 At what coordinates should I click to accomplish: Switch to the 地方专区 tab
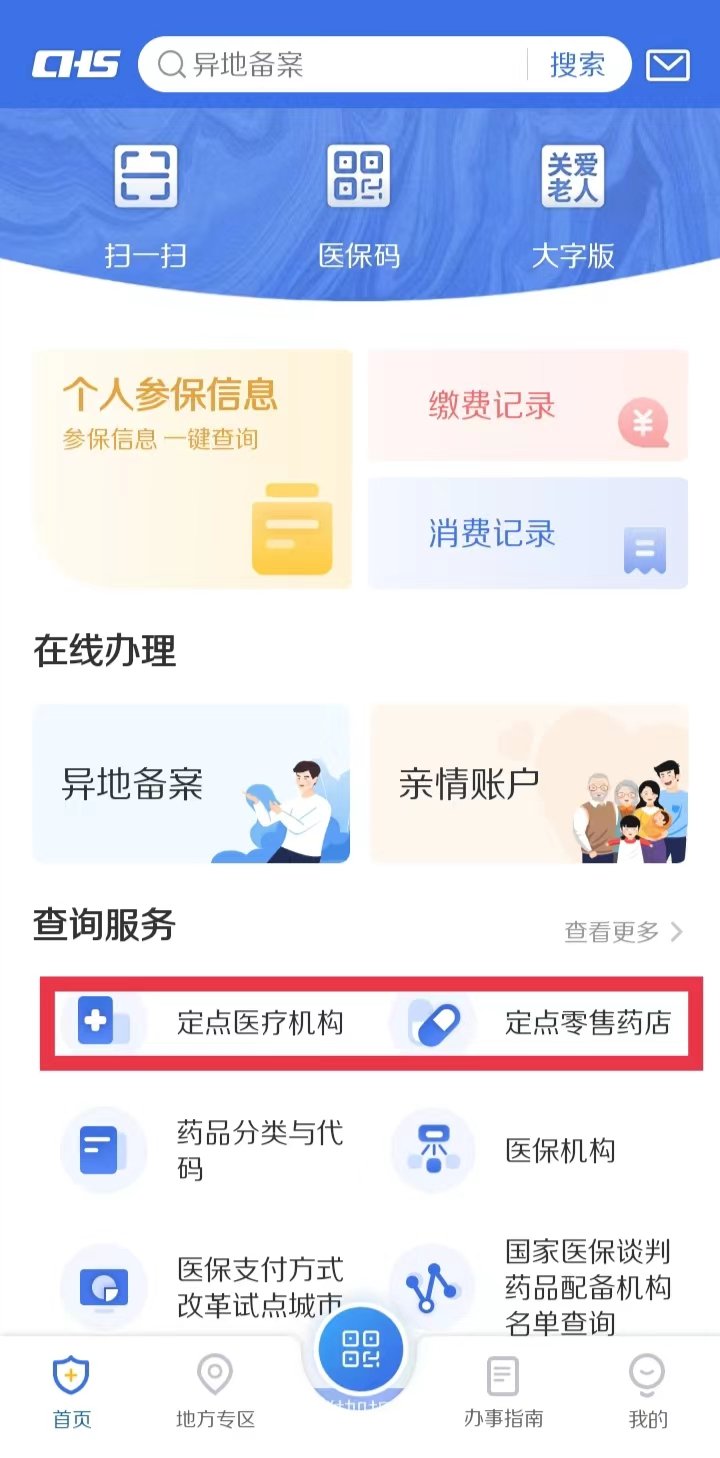click(x=215, y=1392)
